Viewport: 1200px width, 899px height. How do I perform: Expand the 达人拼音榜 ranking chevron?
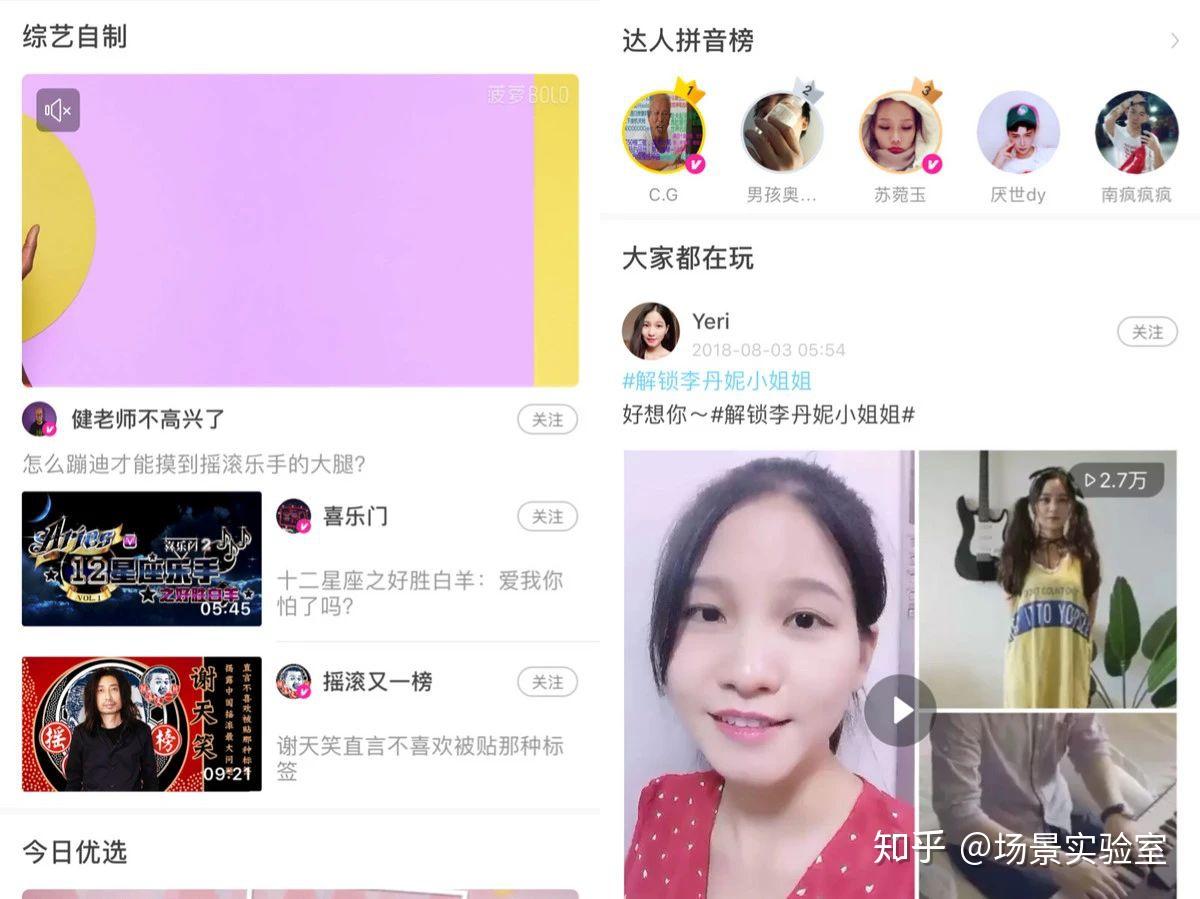pyautogui.click(x=1174, y=41)
